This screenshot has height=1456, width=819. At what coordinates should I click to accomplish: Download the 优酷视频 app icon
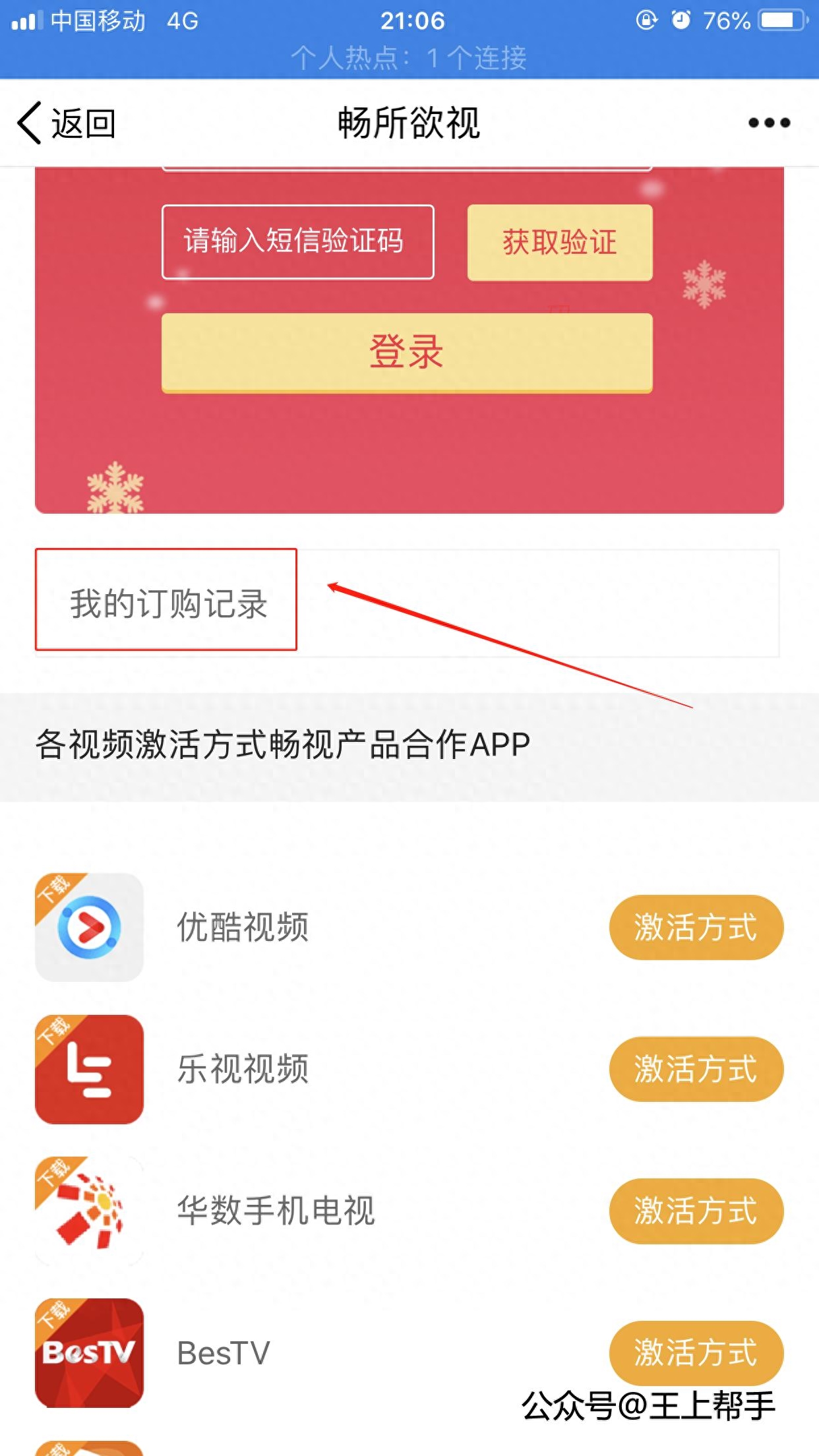point(89,927)
